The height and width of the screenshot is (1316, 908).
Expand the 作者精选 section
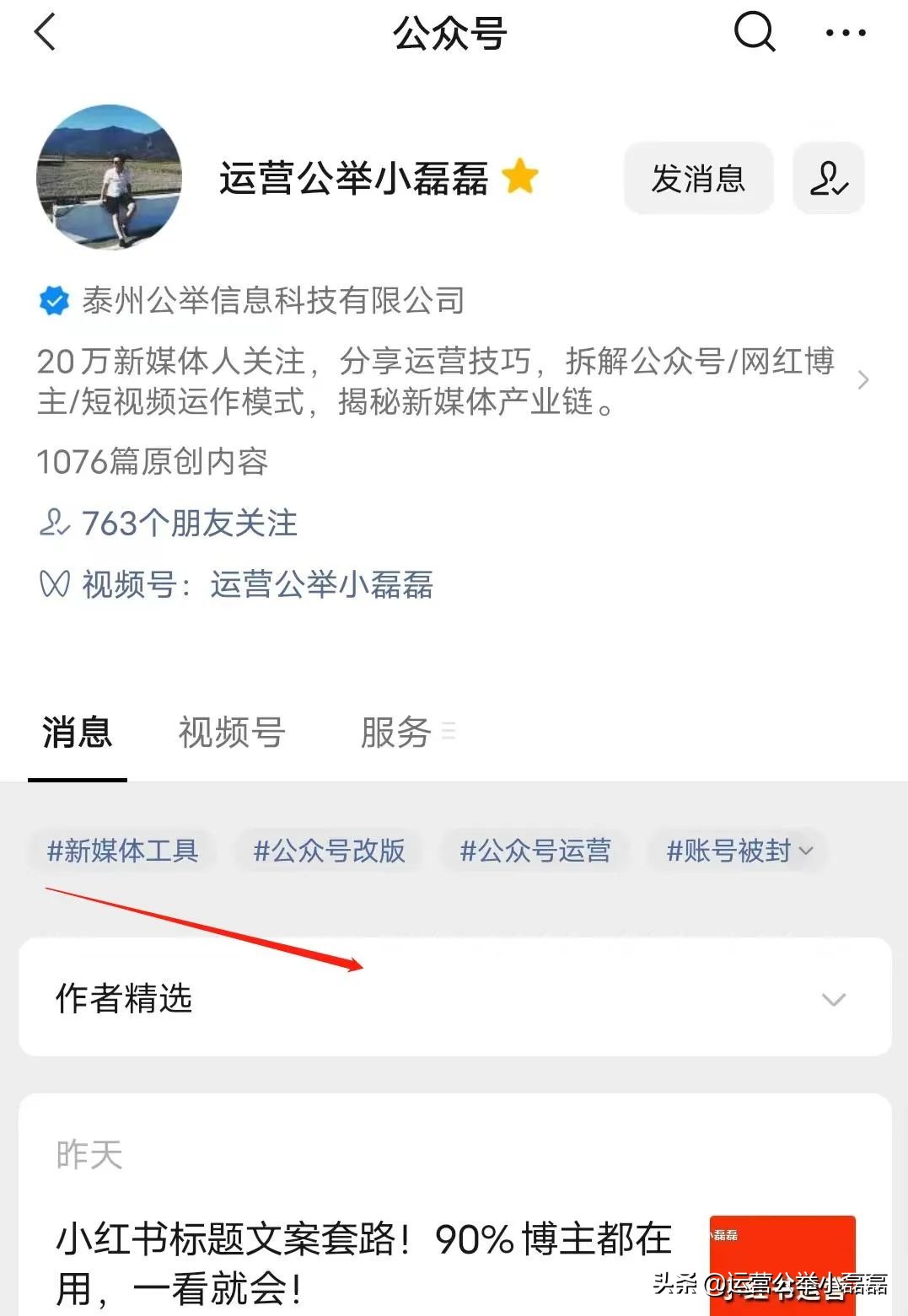[x=835, y=999]
